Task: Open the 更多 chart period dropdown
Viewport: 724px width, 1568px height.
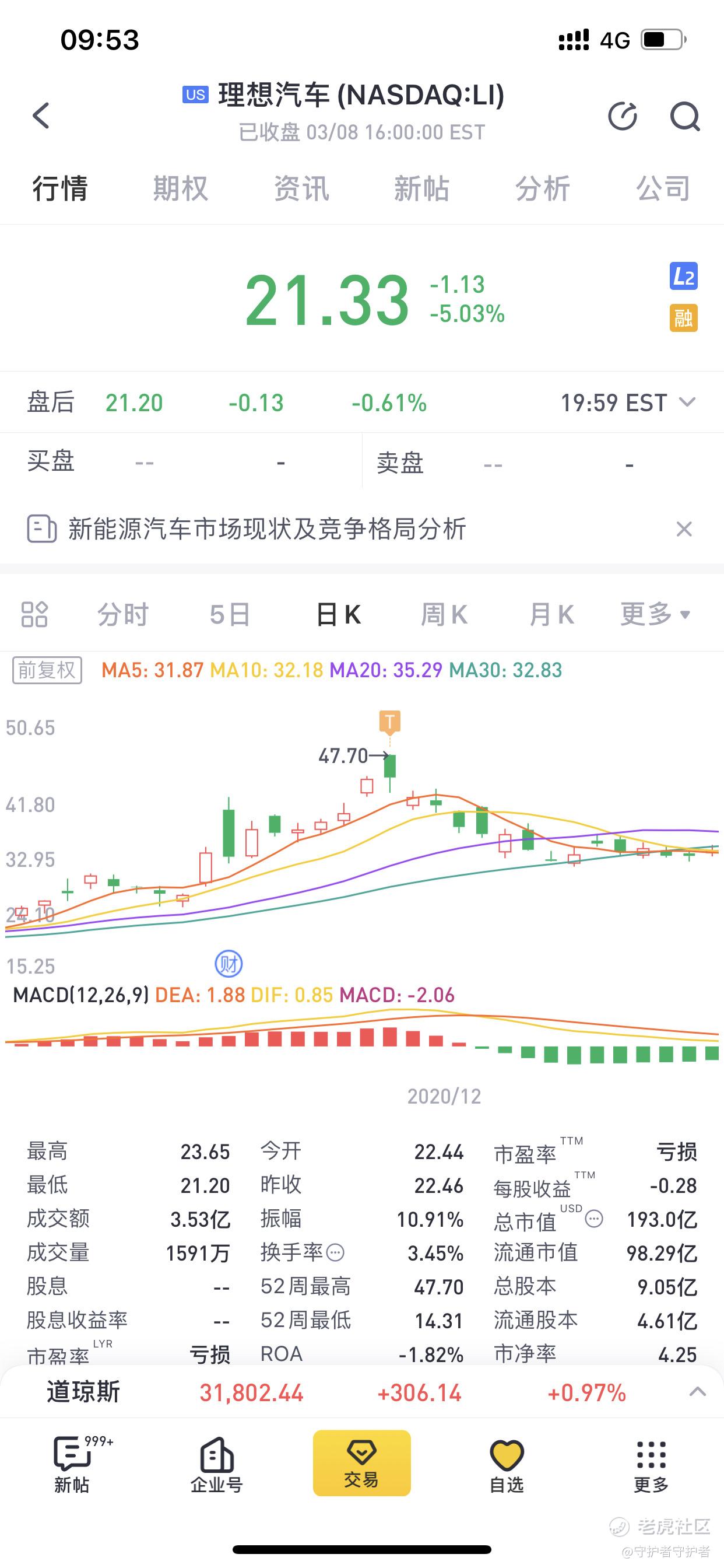Action: 655,614
